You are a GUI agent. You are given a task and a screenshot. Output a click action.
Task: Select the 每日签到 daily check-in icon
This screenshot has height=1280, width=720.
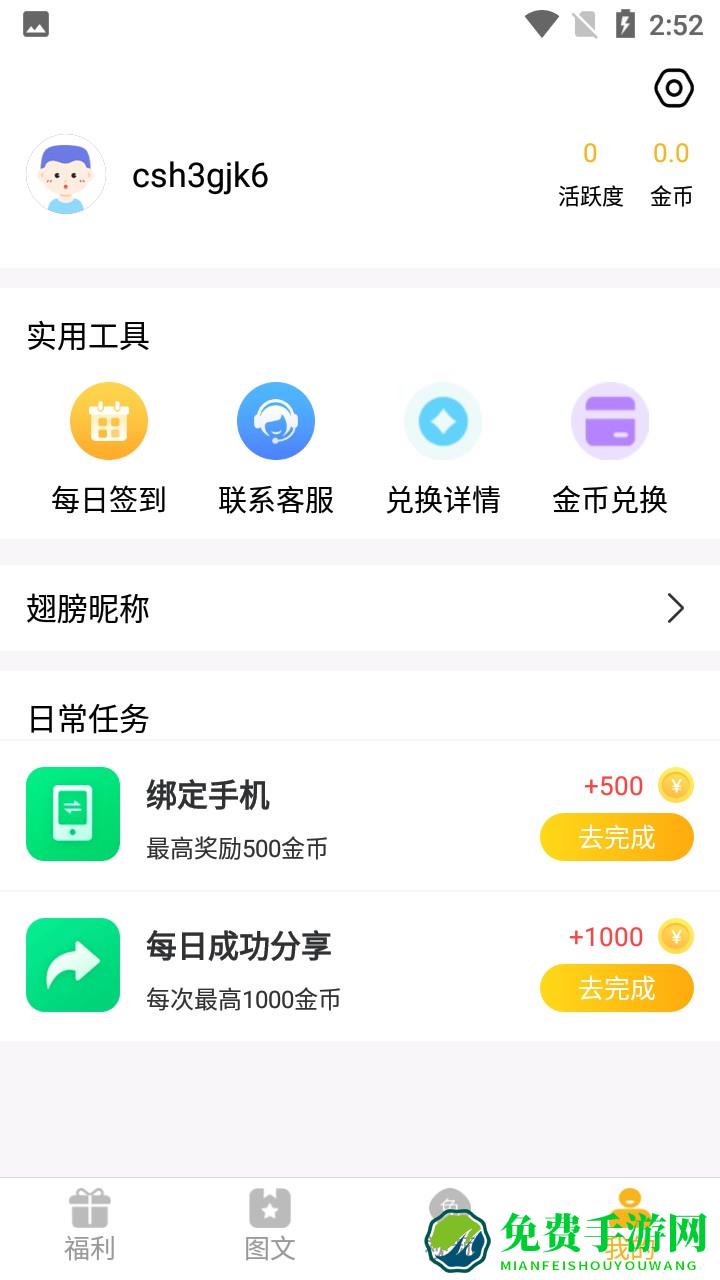109,420
